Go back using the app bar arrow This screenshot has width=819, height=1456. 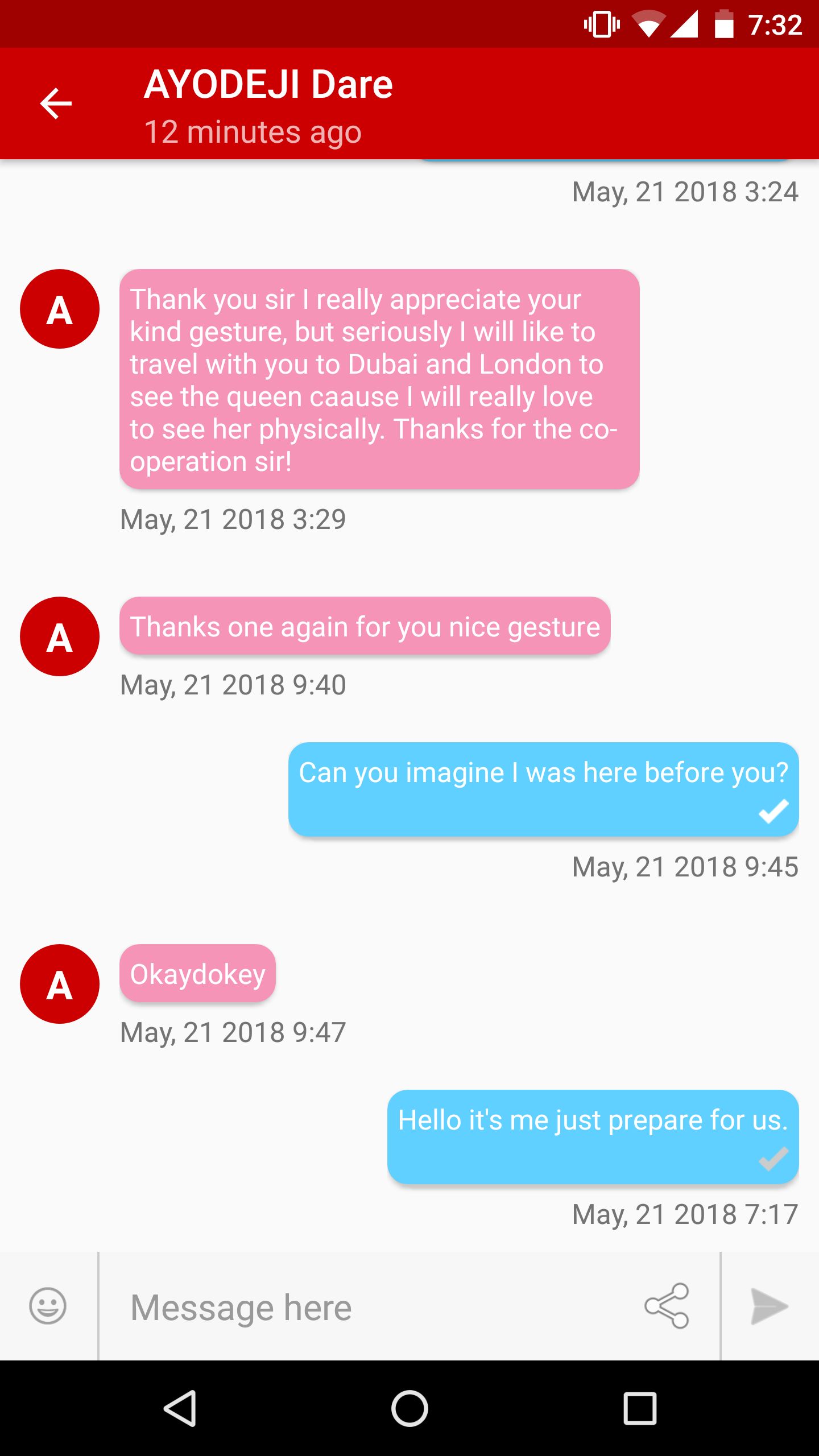pos(56,104)
